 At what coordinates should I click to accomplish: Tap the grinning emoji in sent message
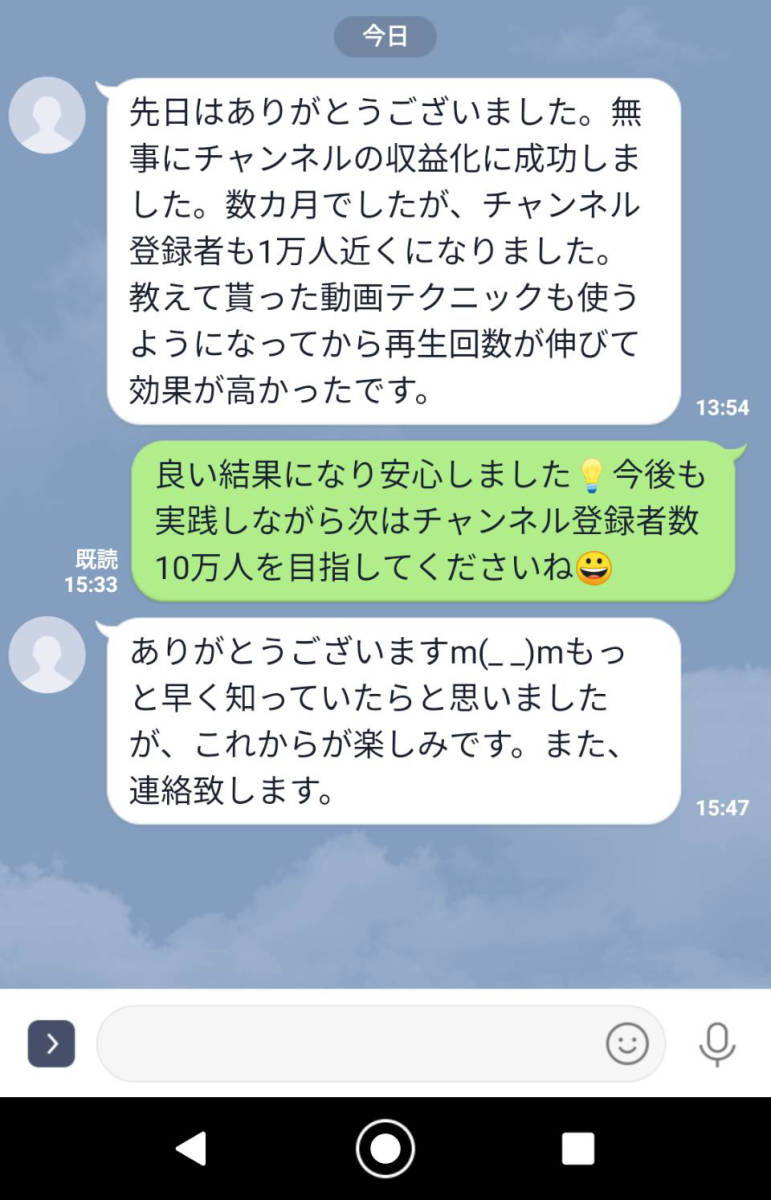pos(594,565)
